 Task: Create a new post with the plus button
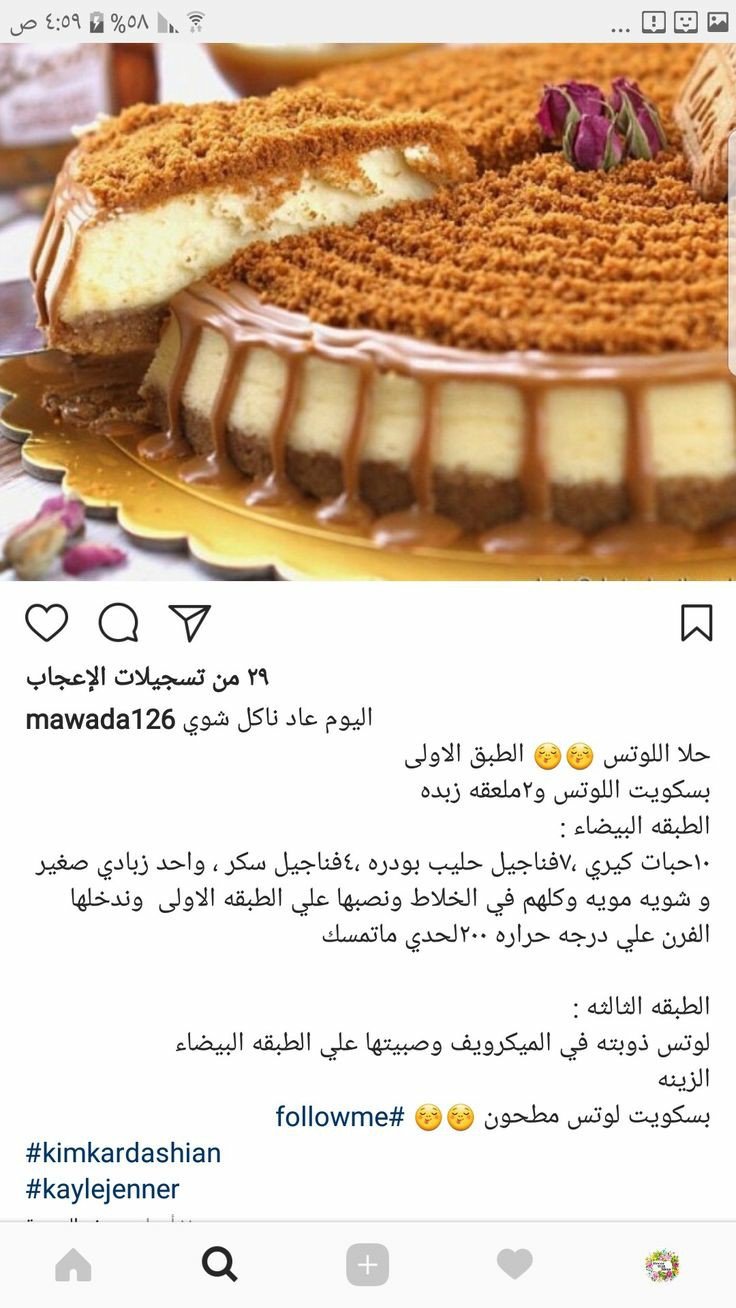click(x=367, y=1265)
